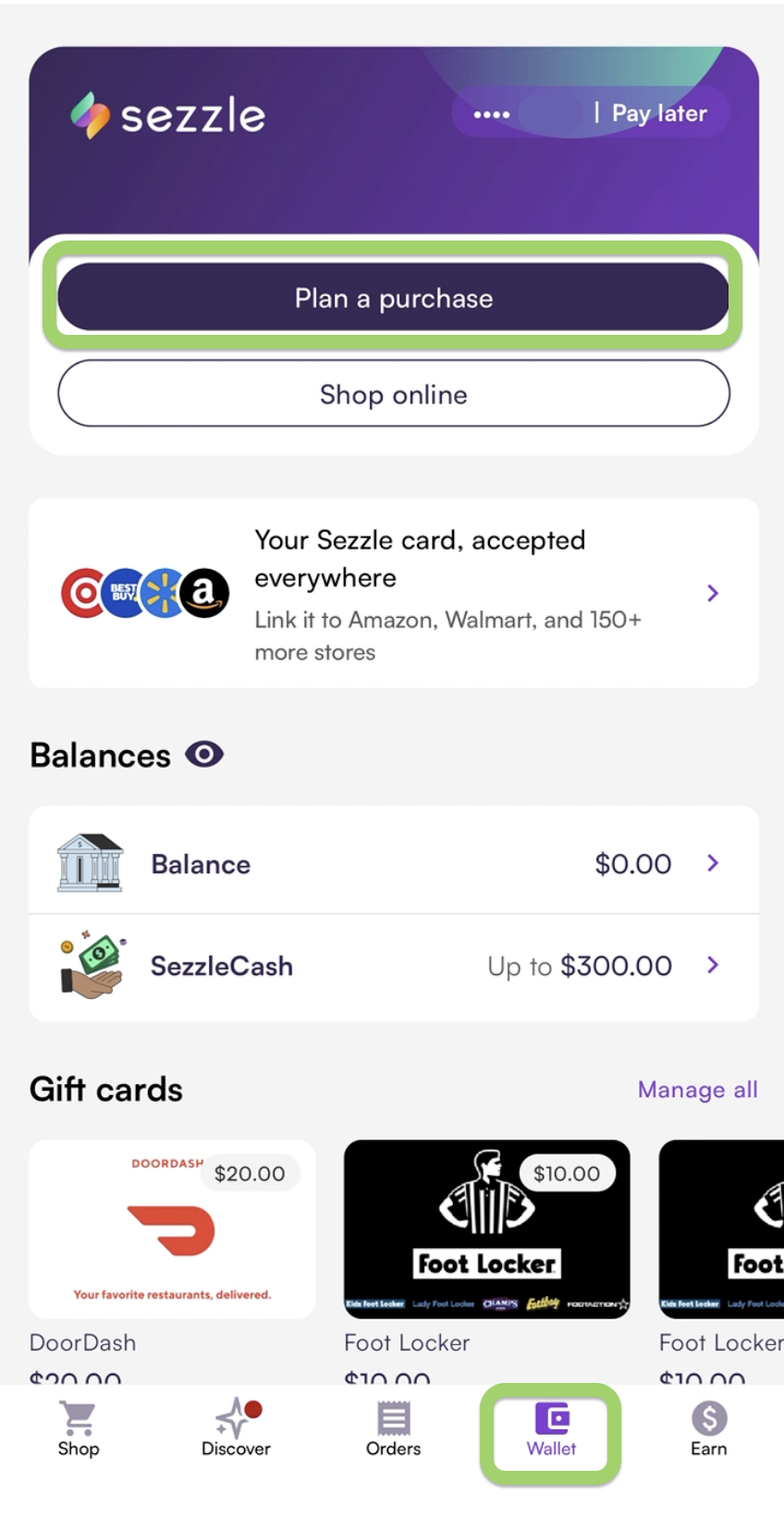
Task: Switch to the Orders tab
Action: tap(393, 1430)
